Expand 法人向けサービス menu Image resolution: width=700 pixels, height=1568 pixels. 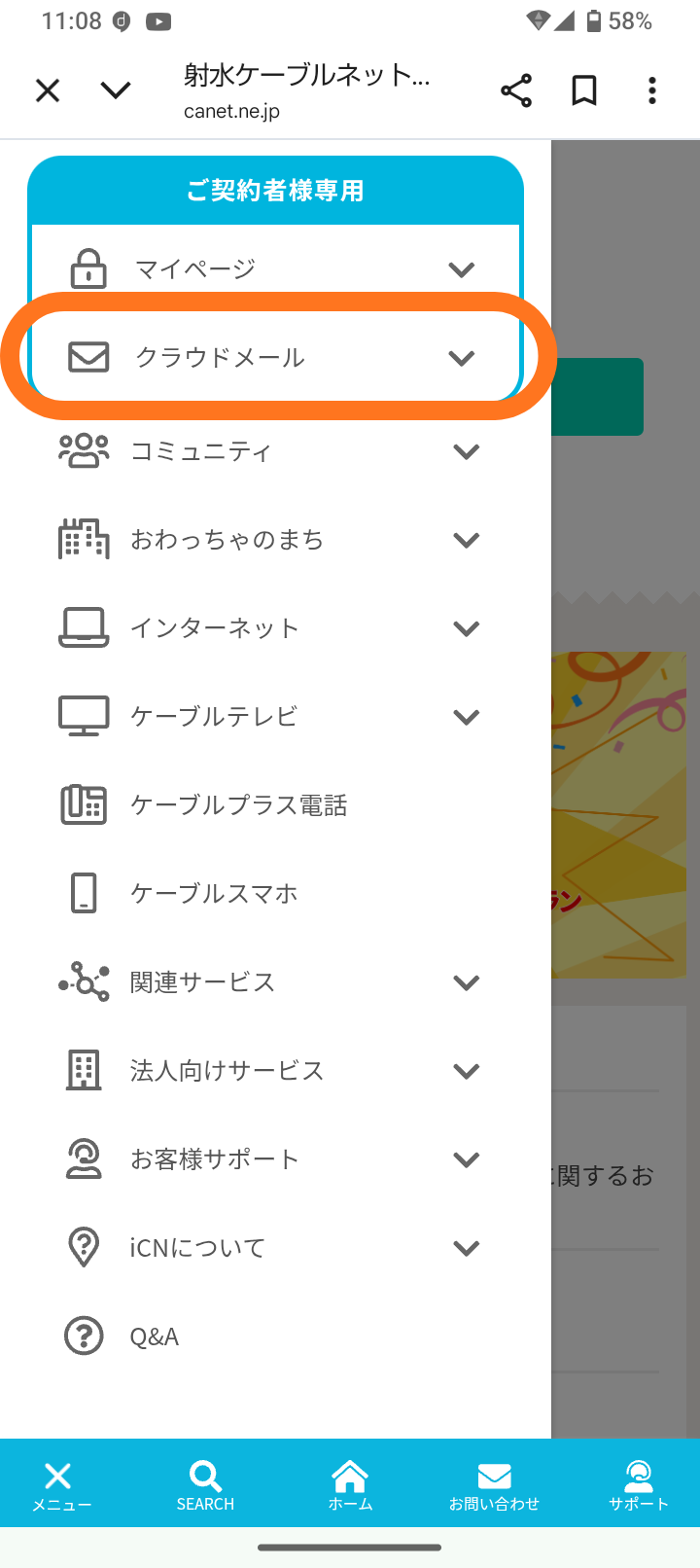[x=467, y=1071]
